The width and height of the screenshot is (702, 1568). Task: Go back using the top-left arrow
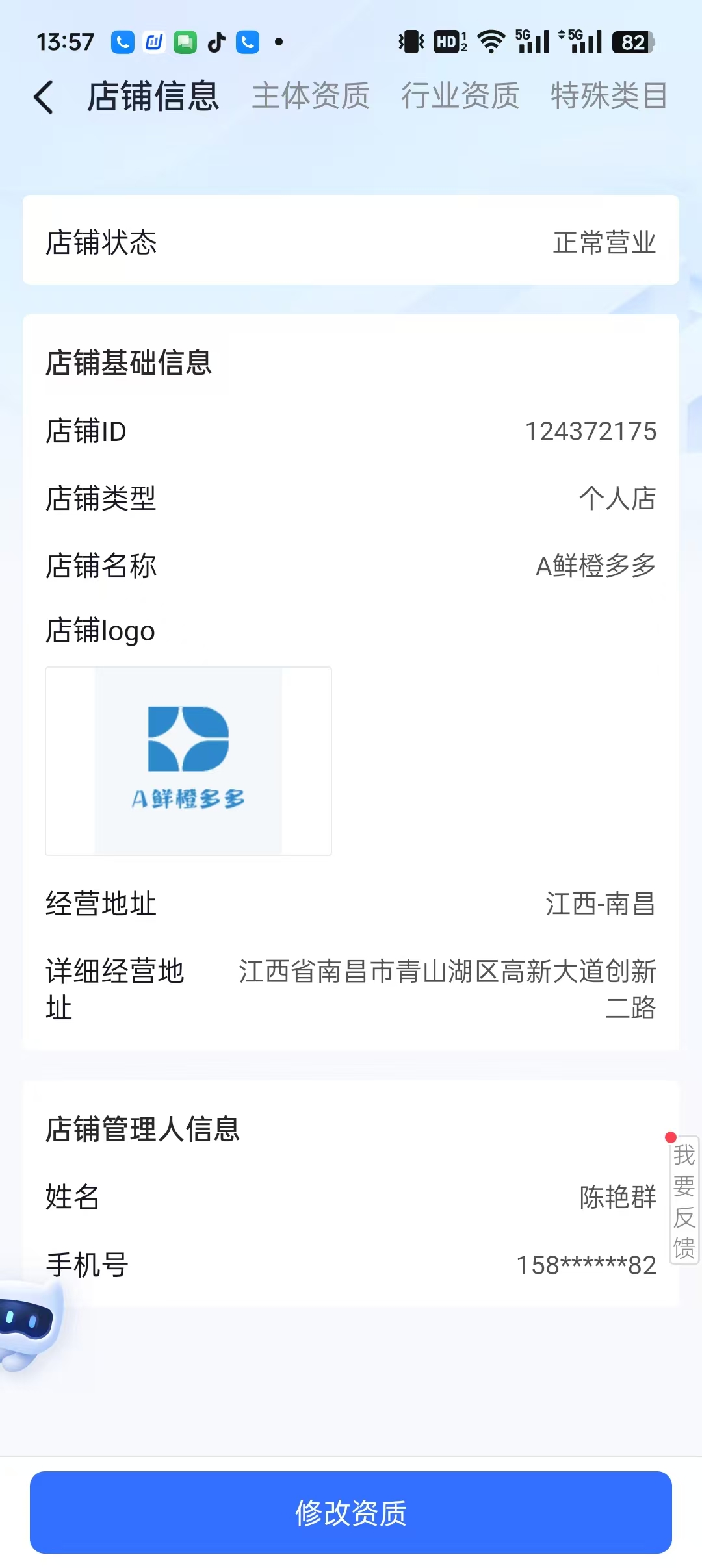44,97
